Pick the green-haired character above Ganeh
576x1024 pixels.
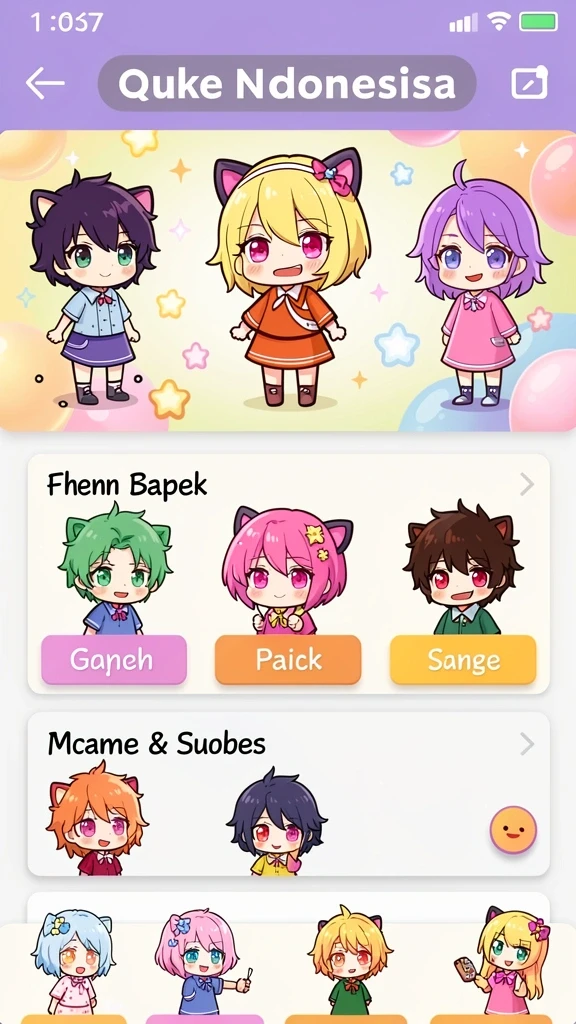(114, 569)
